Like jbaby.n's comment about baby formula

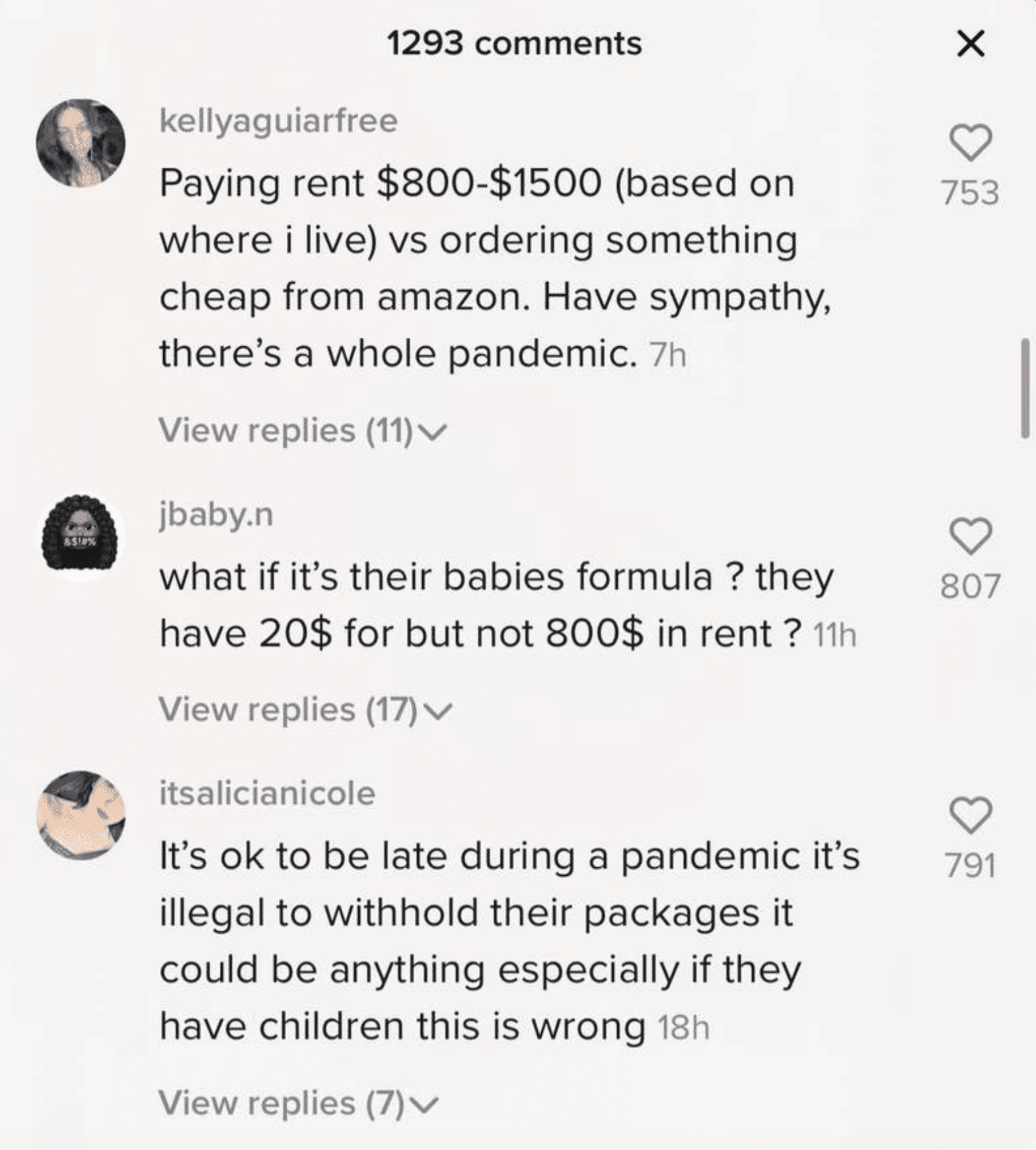click(x=970, y=535)
